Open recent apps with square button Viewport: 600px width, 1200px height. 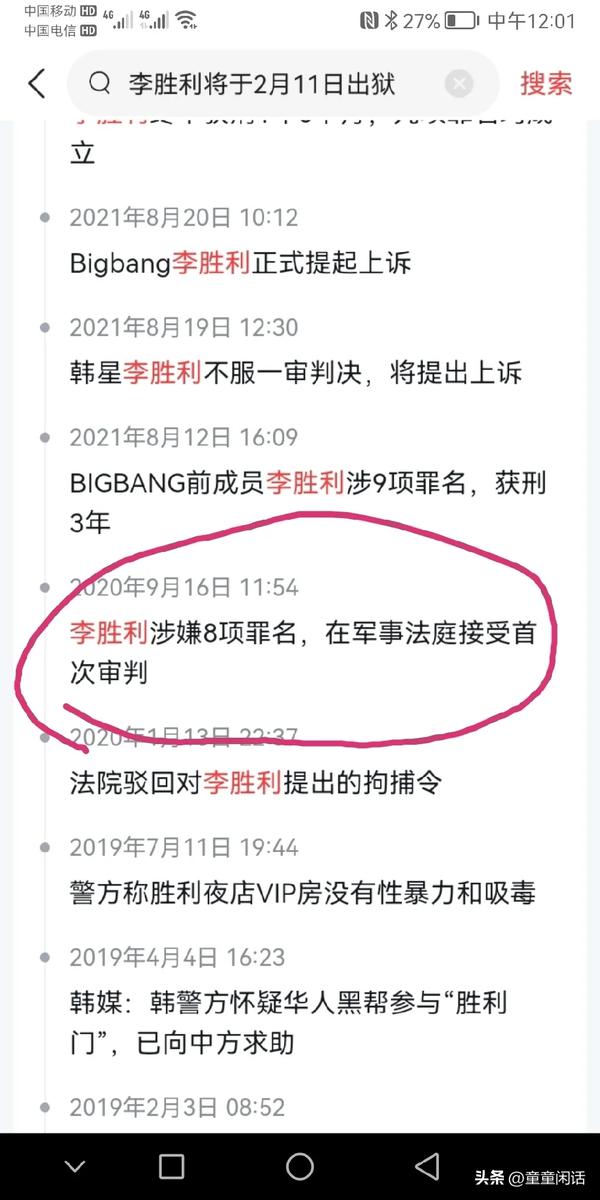[x=172, y=1166]
